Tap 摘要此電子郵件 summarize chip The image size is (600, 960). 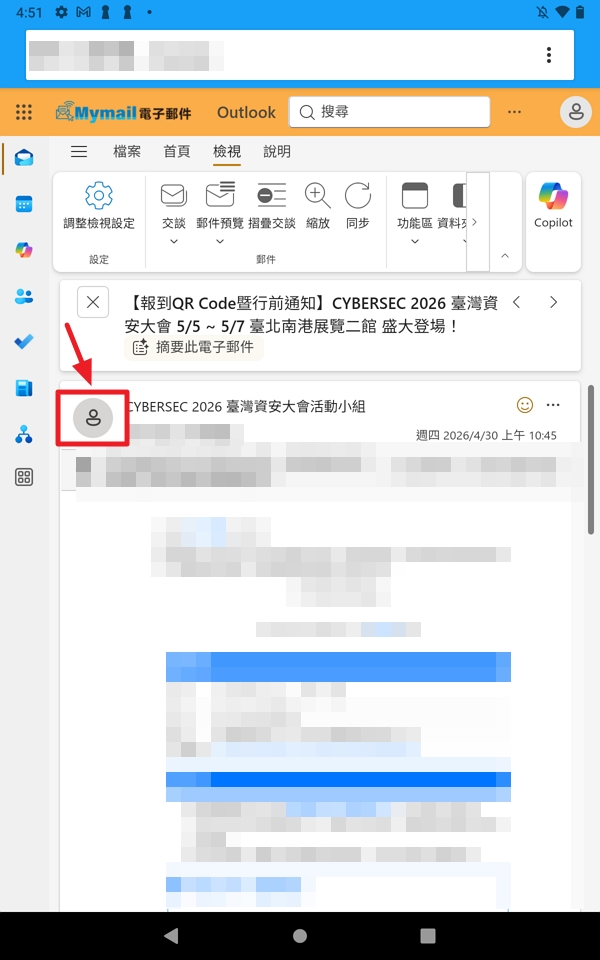point(194,347)
